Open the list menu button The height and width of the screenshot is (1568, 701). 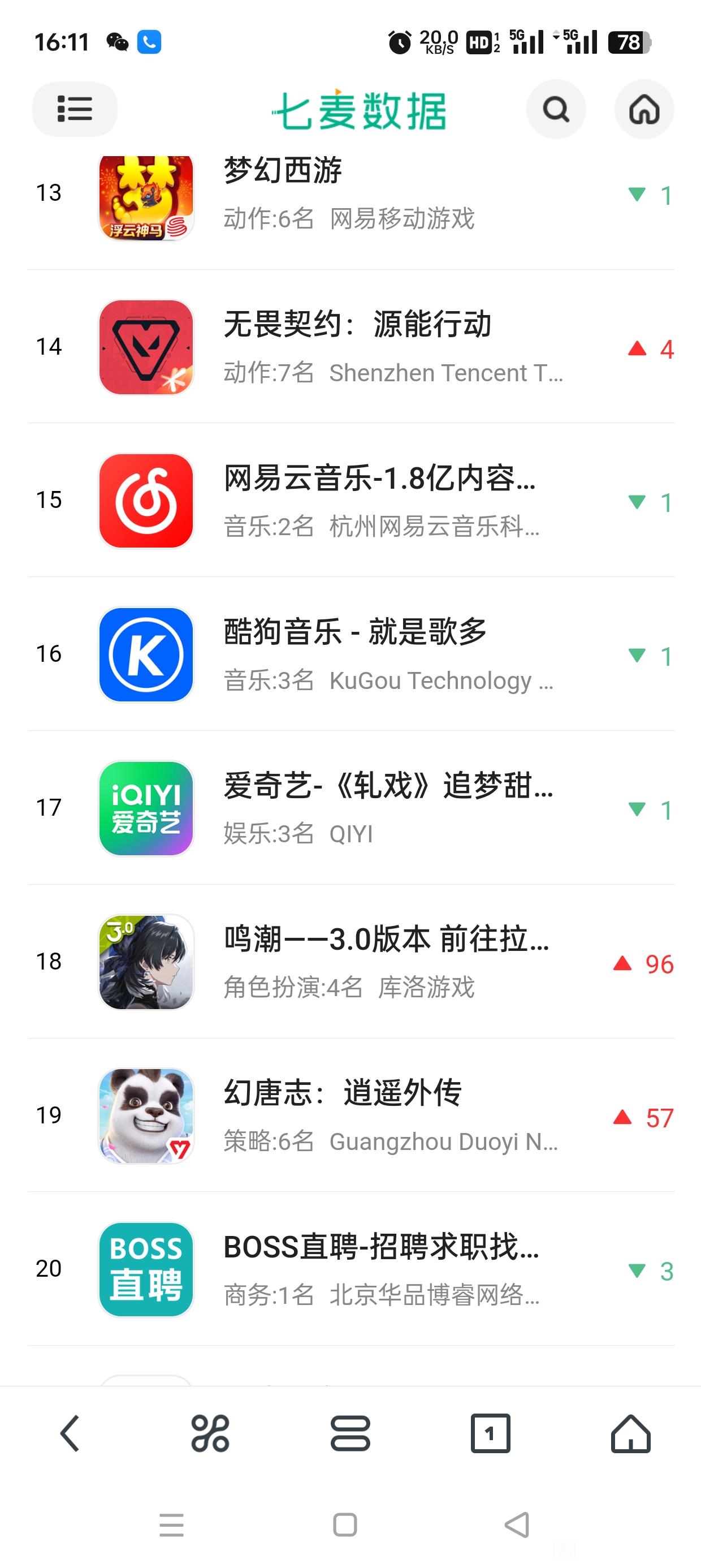coord(74,109)
